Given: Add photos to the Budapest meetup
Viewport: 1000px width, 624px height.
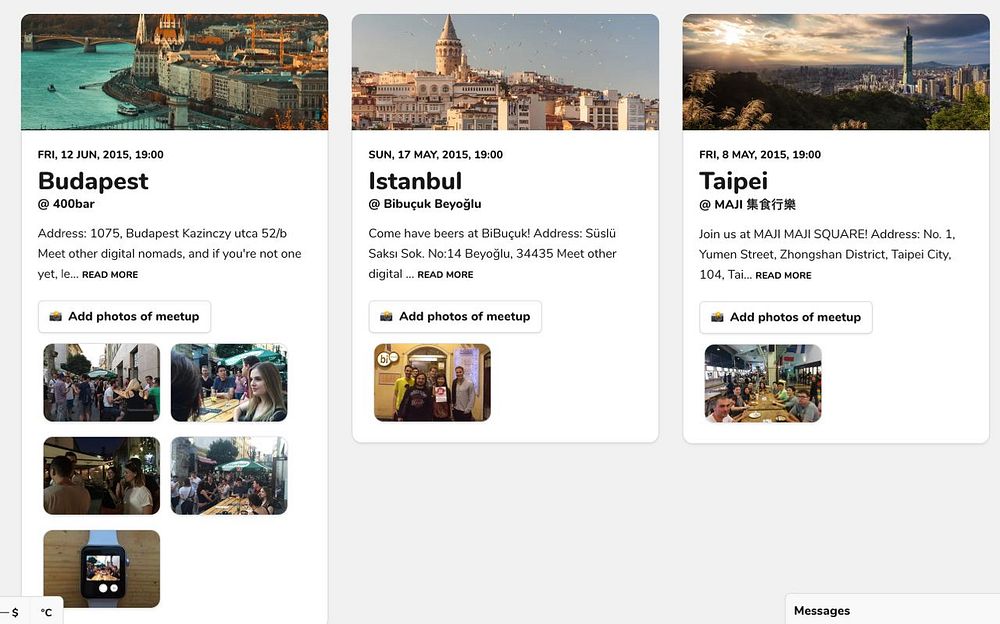Looking at the screenshot, I should pos(124,316).
